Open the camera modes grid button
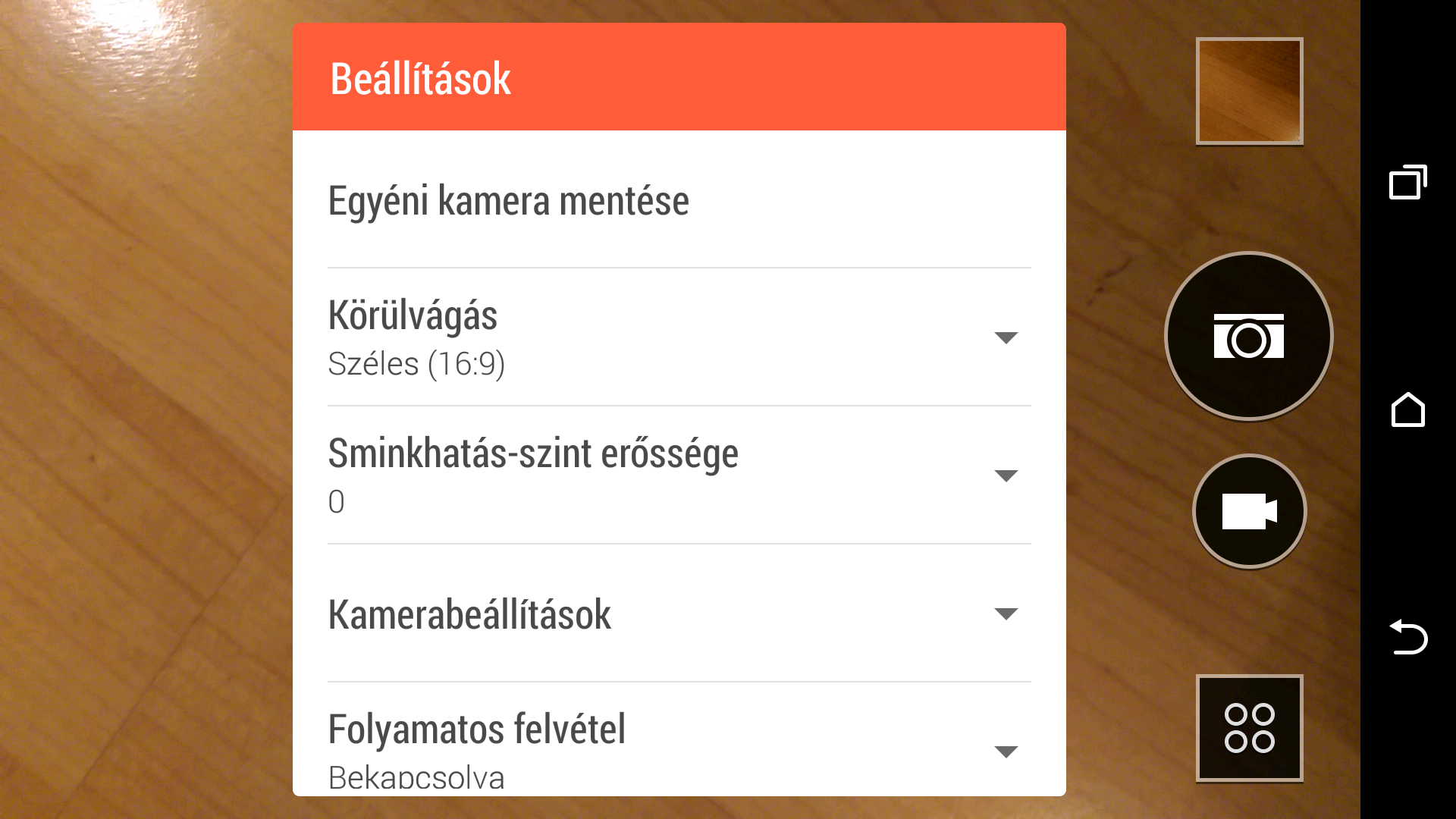This screenshot has width=1456, height=819. pyautogui.click(x=1249, y=728)
